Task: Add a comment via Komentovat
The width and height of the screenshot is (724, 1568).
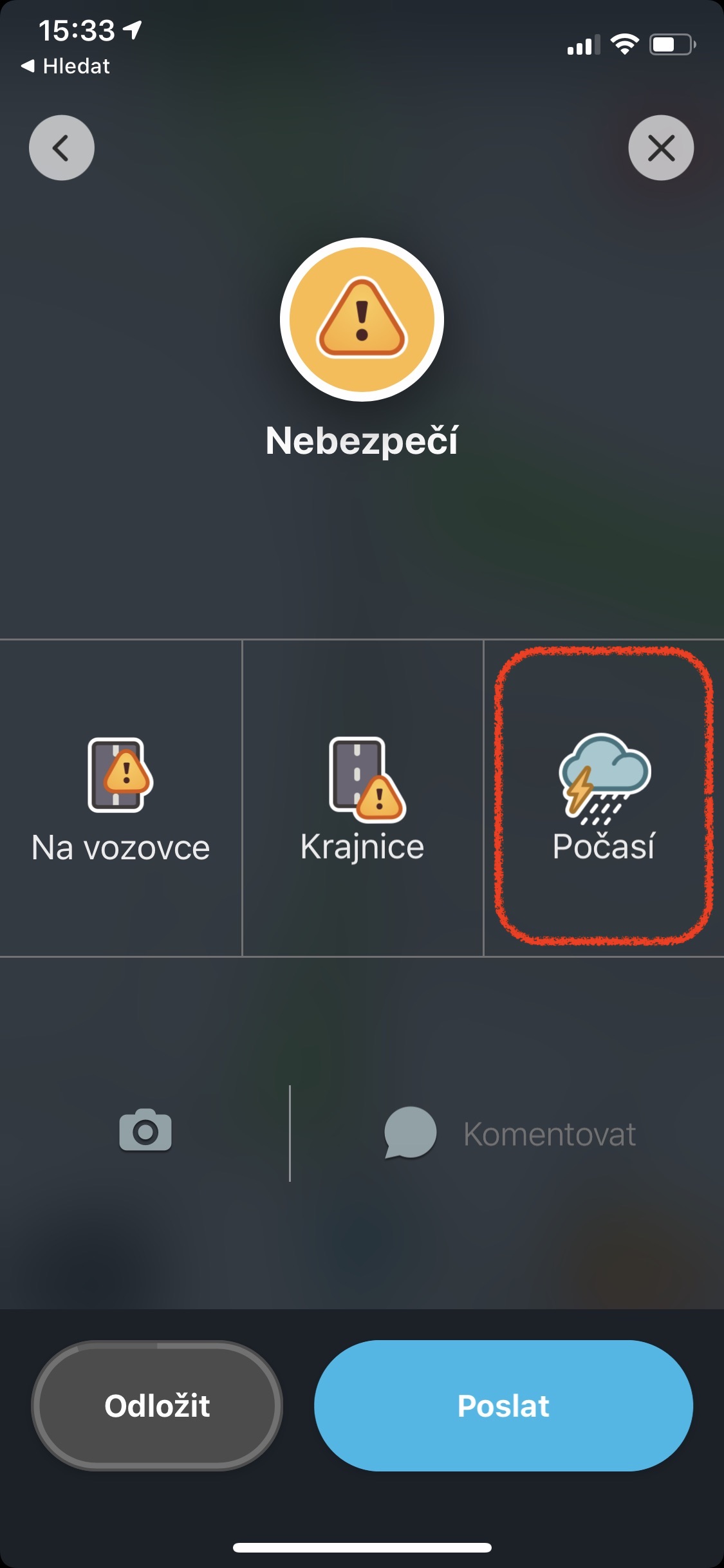Action: click(x=510, y=1134)
